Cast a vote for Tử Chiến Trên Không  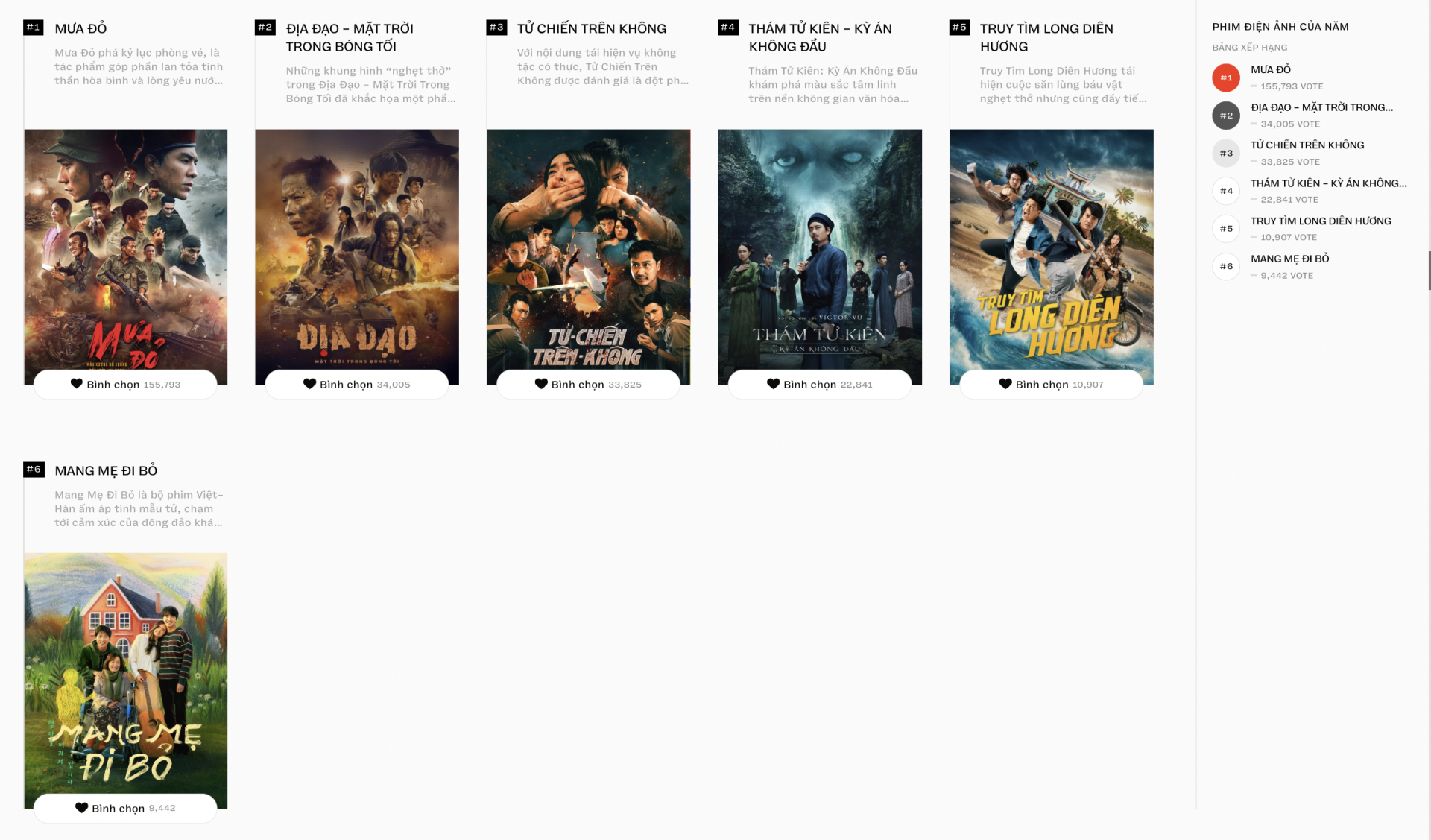click(x=588, y=385)
